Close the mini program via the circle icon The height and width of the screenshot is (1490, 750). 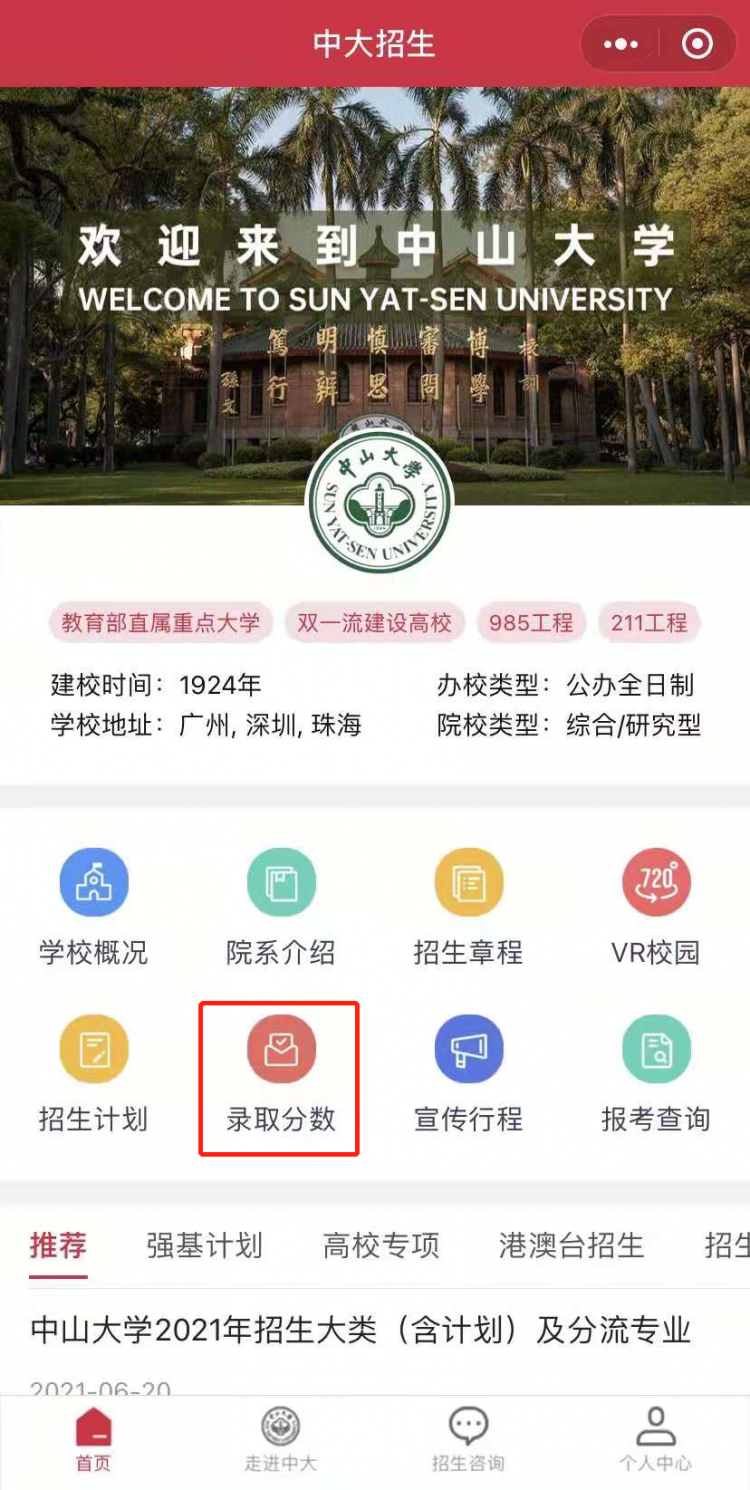click(x=697, y=44)
